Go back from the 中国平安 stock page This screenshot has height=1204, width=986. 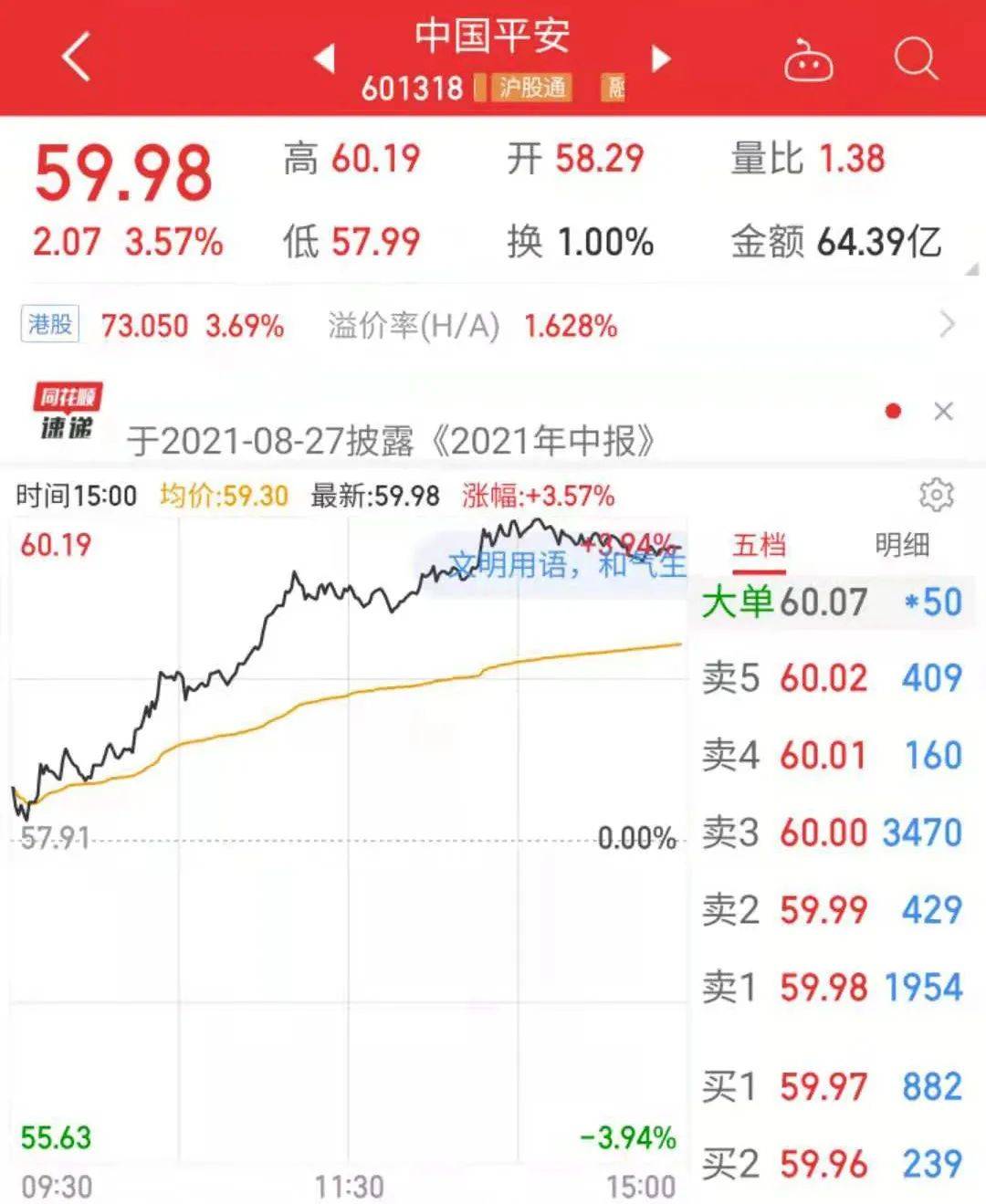coord(77,58)
